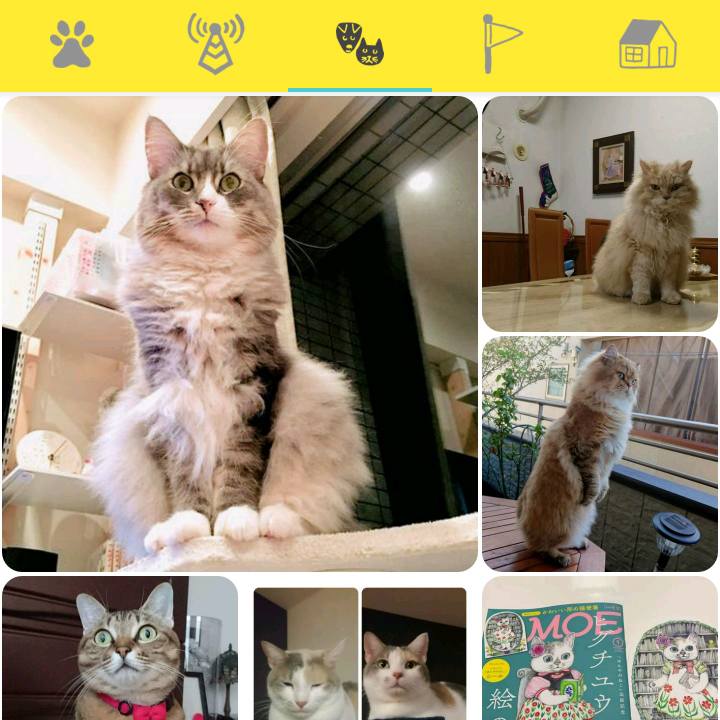The image size is (720, 720).
Task: Open the broadcast antenna tab
Action: coord(215,45)
